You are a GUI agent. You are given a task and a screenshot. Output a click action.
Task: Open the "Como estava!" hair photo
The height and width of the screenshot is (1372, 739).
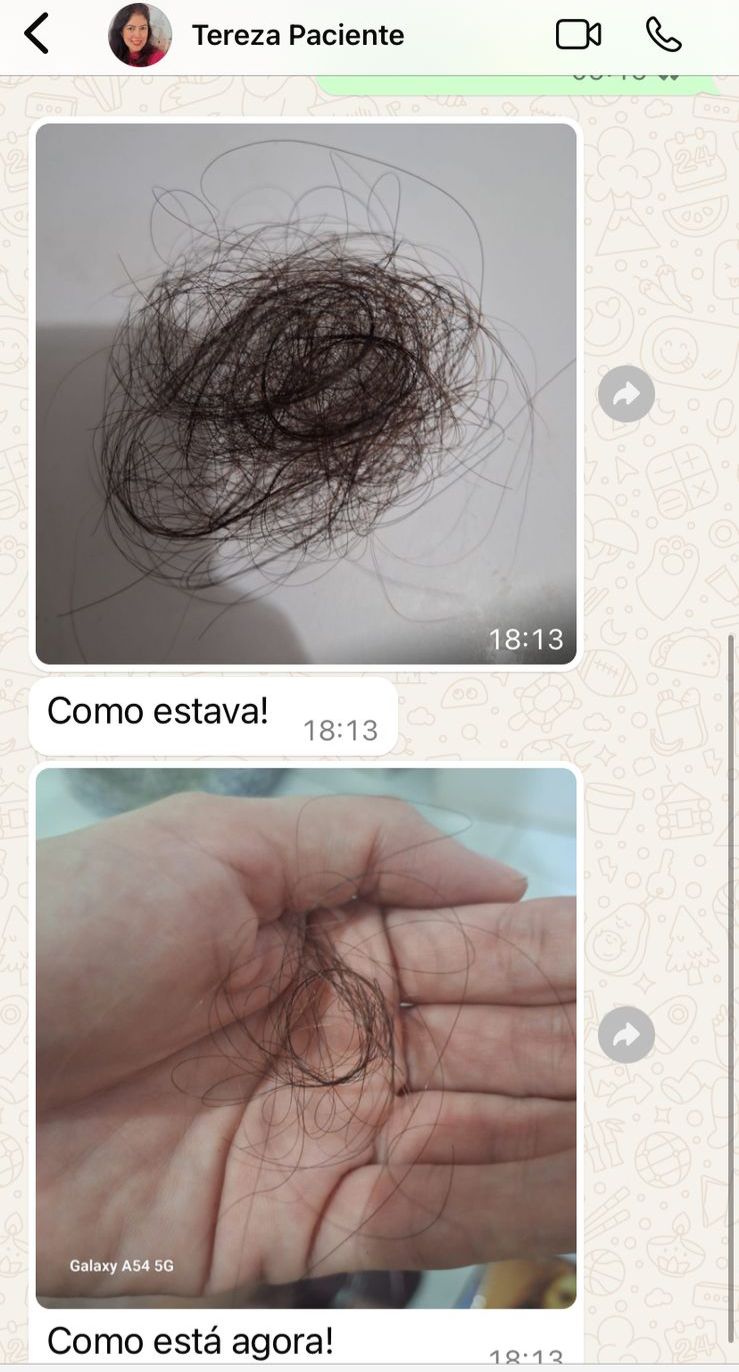pos(306,393)
